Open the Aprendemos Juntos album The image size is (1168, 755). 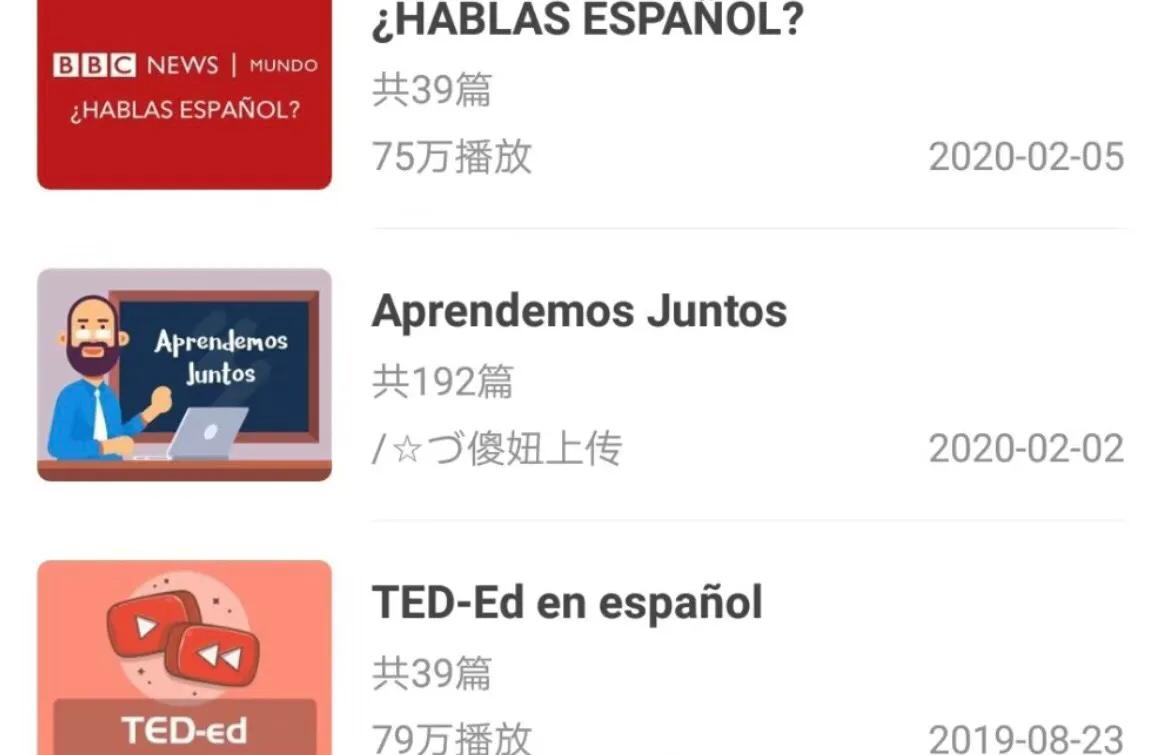pyautogui.click(x=579, y=311)
